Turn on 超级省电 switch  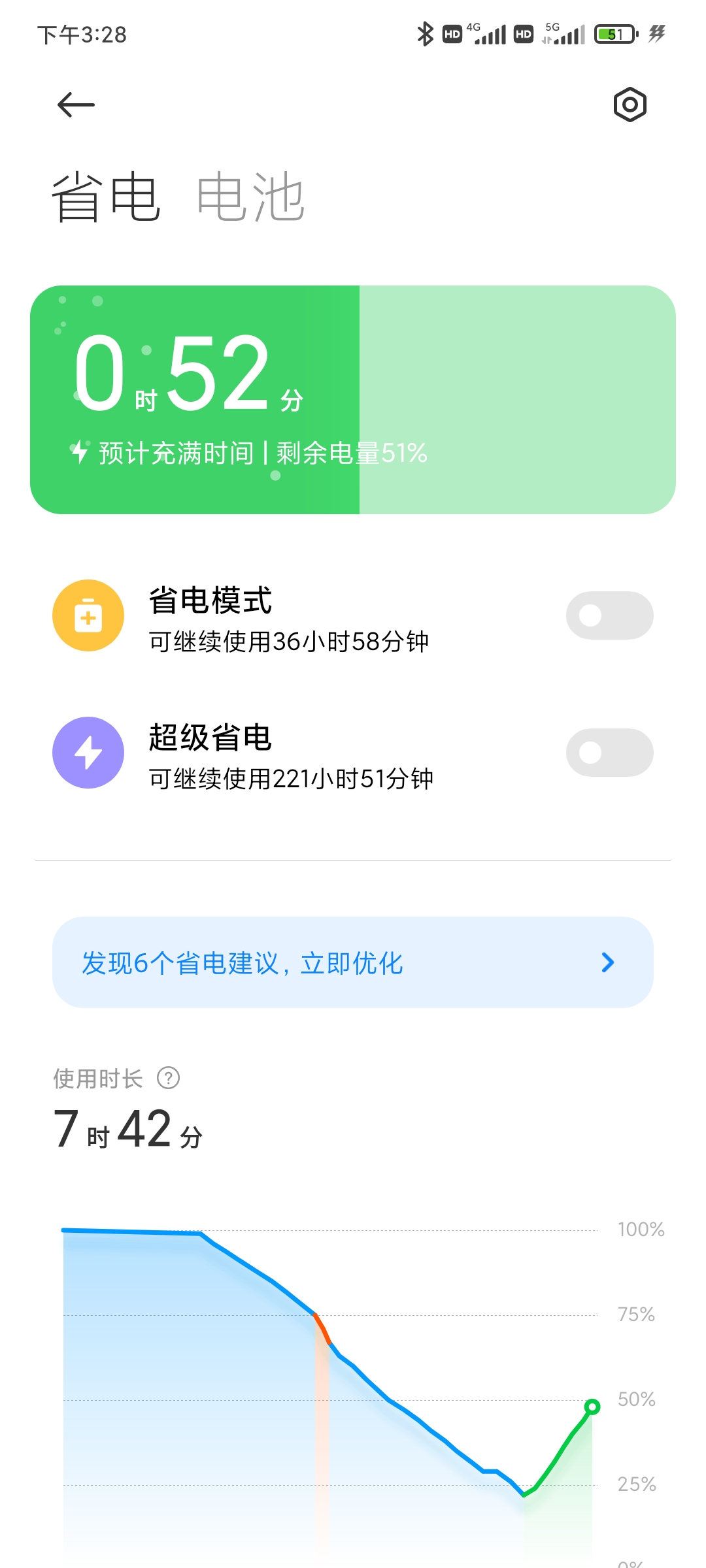click(x=609, y=753)
